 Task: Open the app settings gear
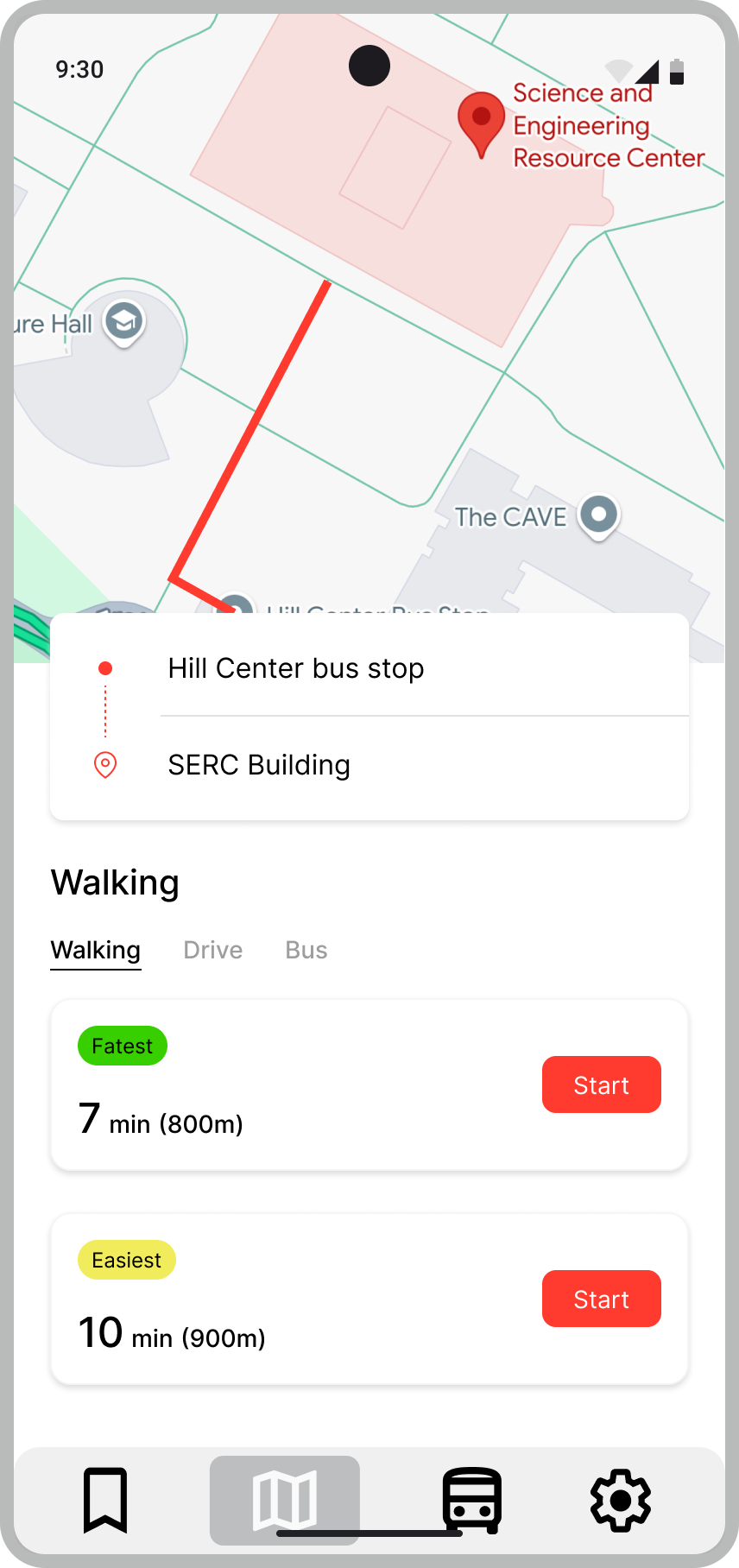click(620, 1499)
